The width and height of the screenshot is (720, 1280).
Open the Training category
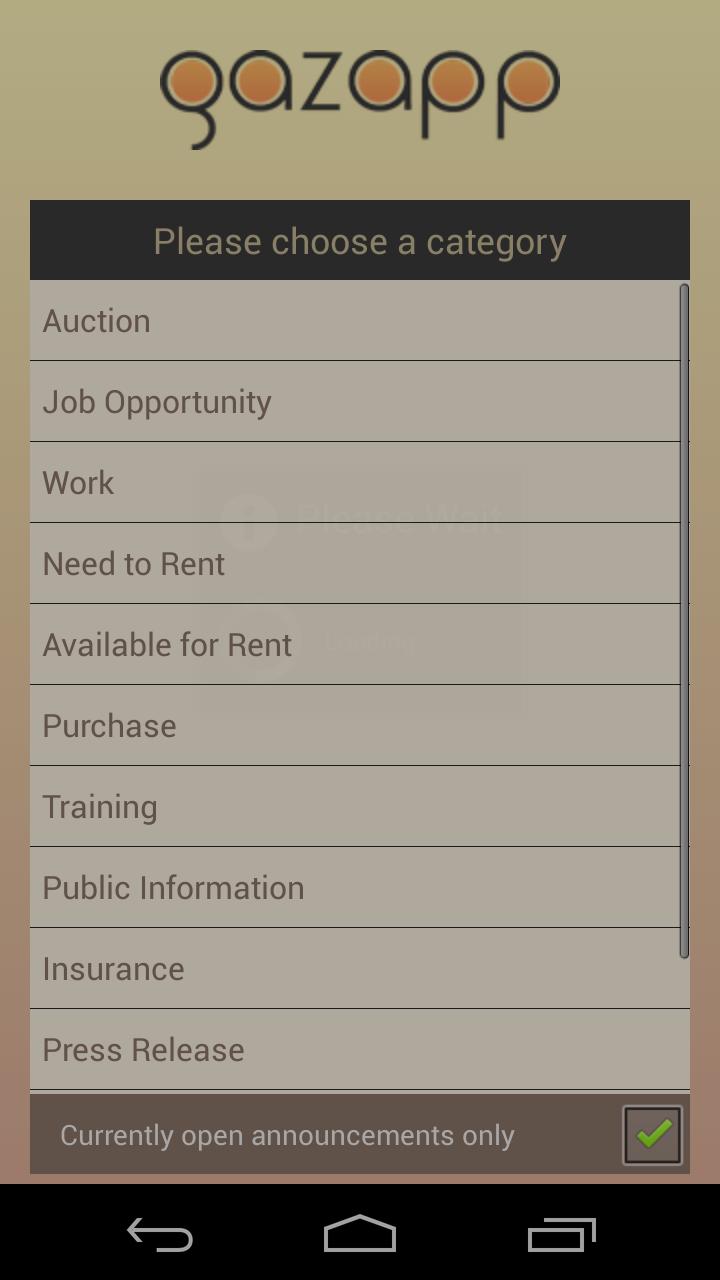360,806
